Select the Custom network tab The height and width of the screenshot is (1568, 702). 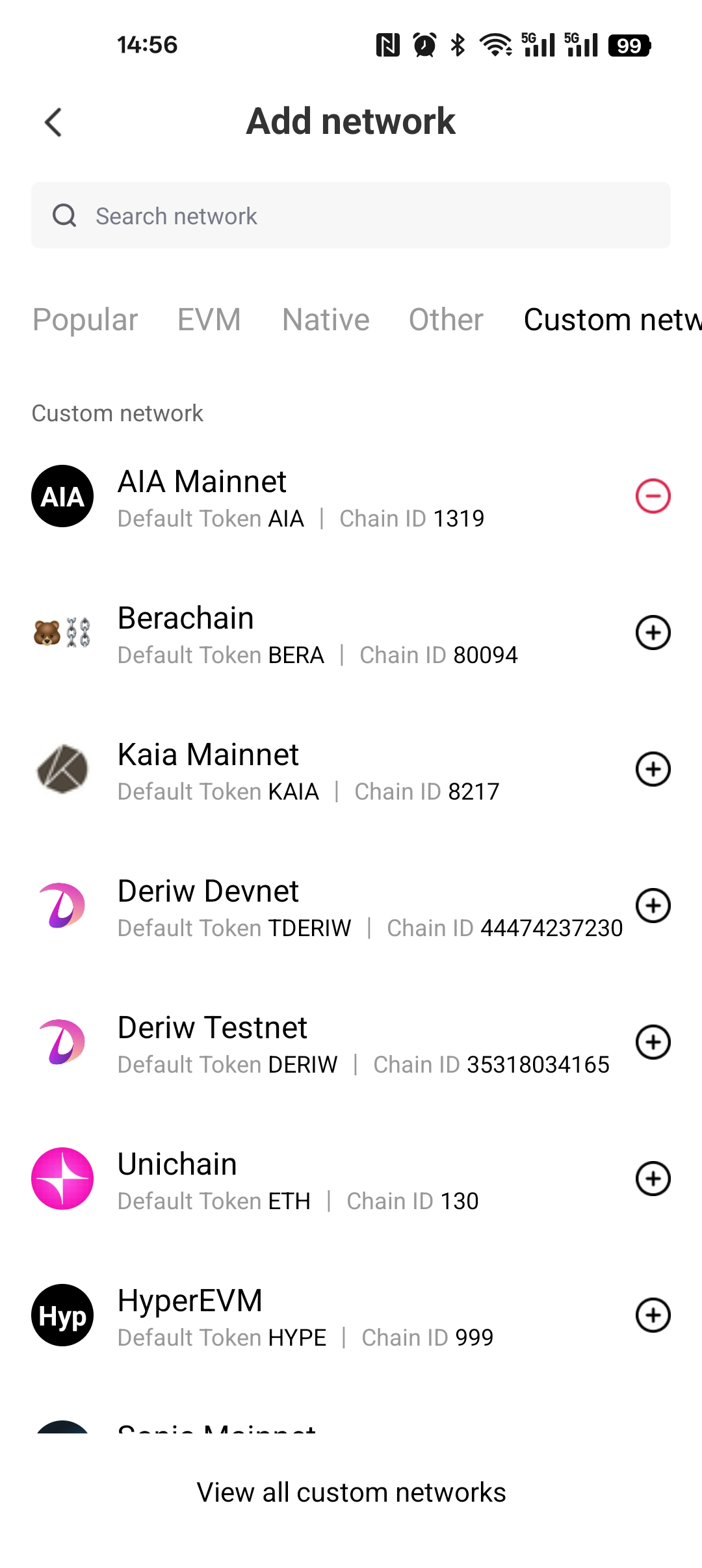pos(611,320)
